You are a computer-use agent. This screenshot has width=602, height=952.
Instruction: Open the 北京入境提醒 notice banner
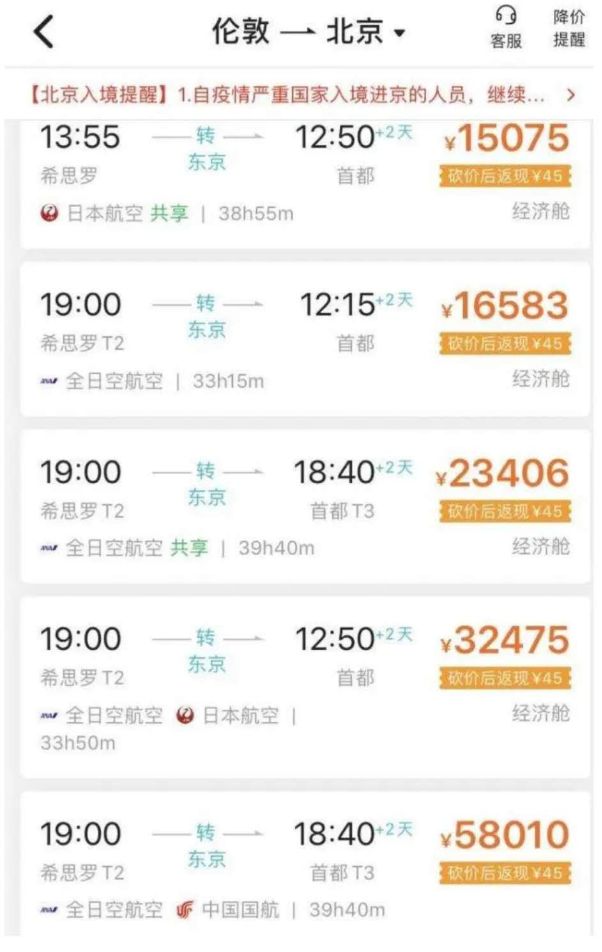[300, 95]
